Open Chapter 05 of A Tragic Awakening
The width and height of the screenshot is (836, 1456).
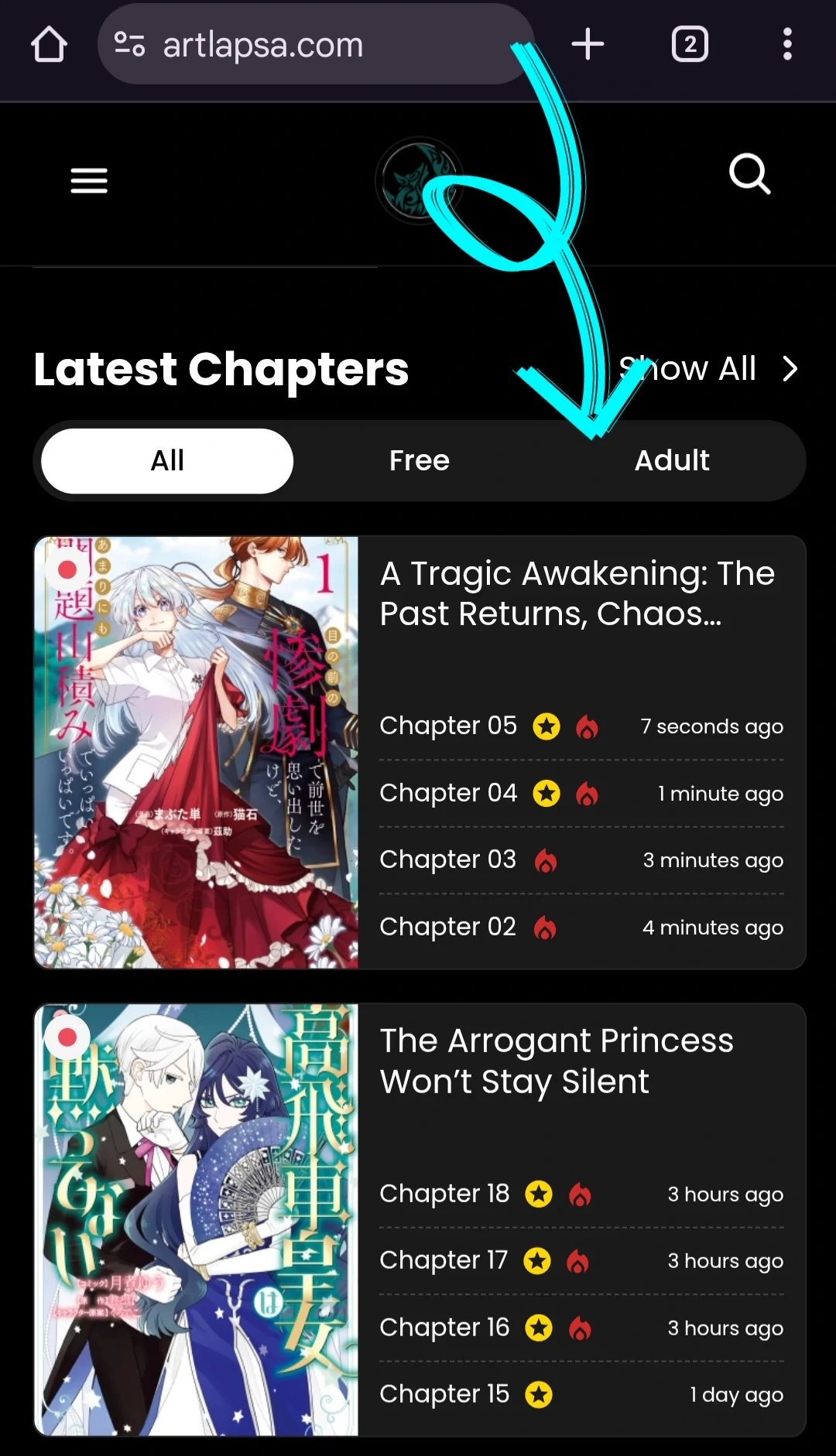pyautogui.click(x=581, y=726)
